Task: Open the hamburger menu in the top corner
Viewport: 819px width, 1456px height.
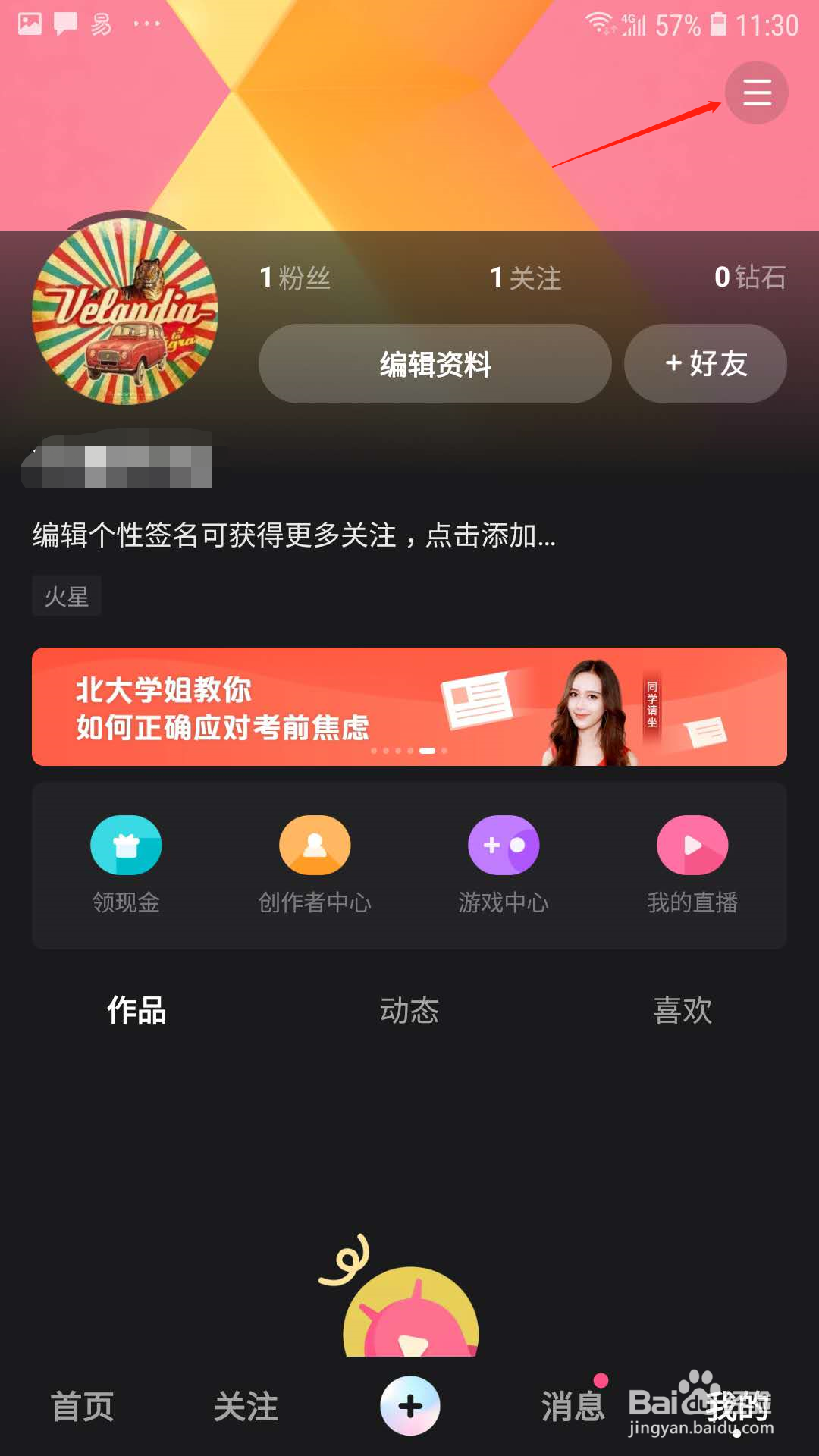Action: tap(756, 93)
